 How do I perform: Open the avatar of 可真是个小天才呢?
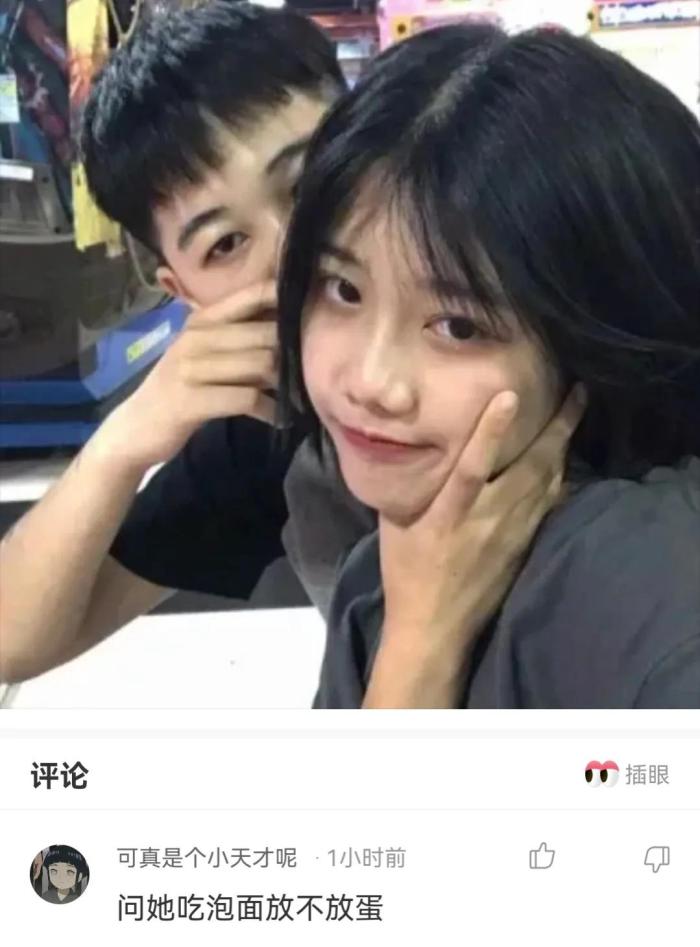pos(59,874)
